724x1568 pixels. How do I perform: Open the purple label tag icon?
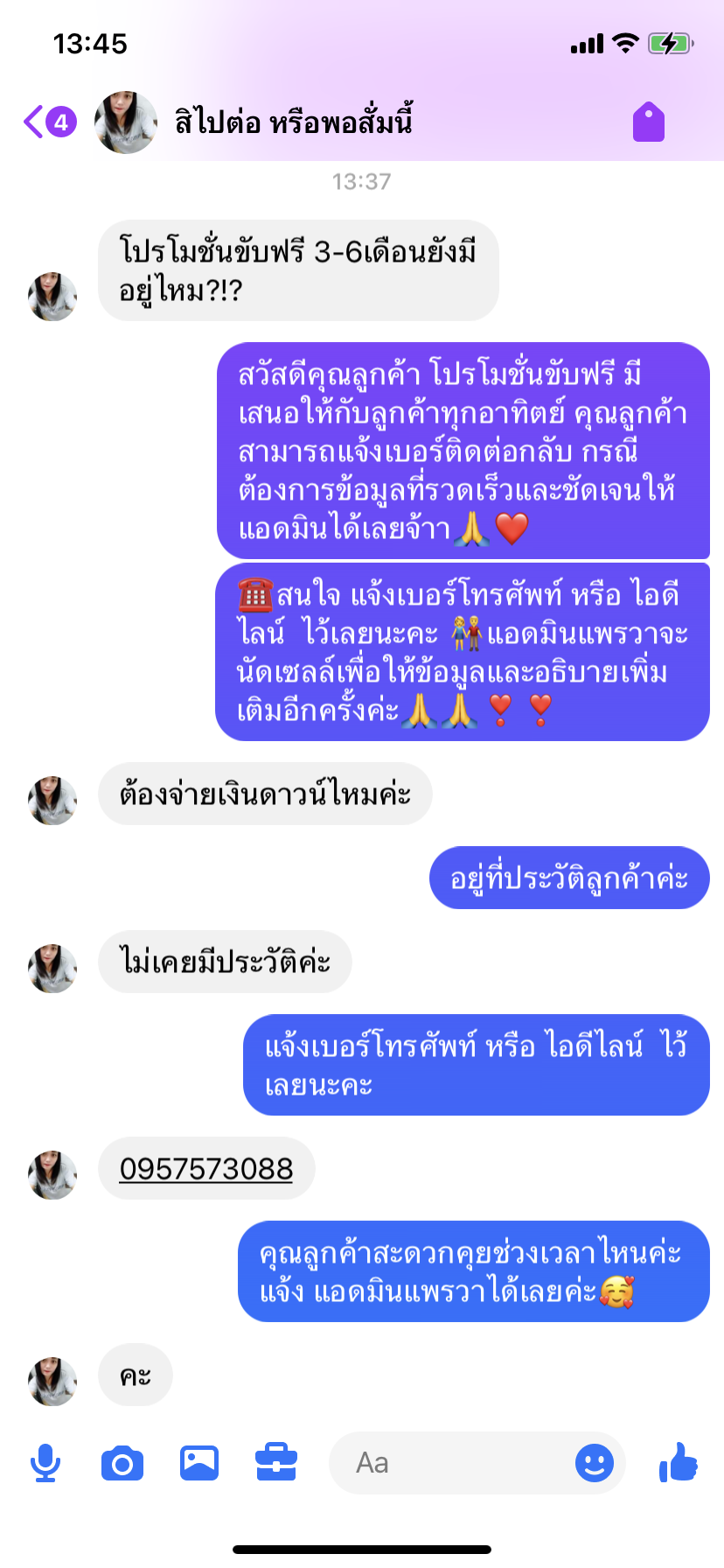pos(648,122)
